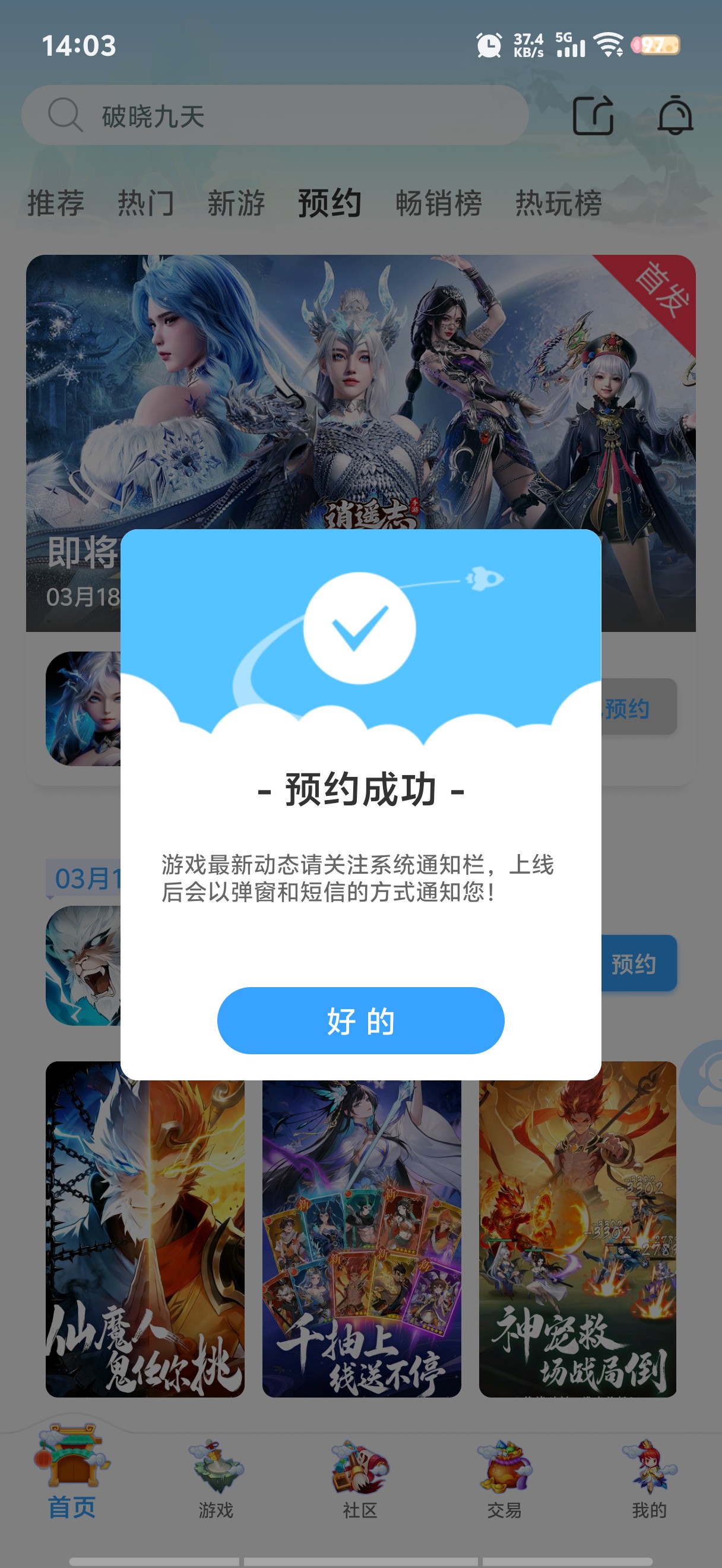The height and width of the screenshot is (1568, 722).
Task: Switch to the 新游 tab
Action: click(x=236, y=203)
